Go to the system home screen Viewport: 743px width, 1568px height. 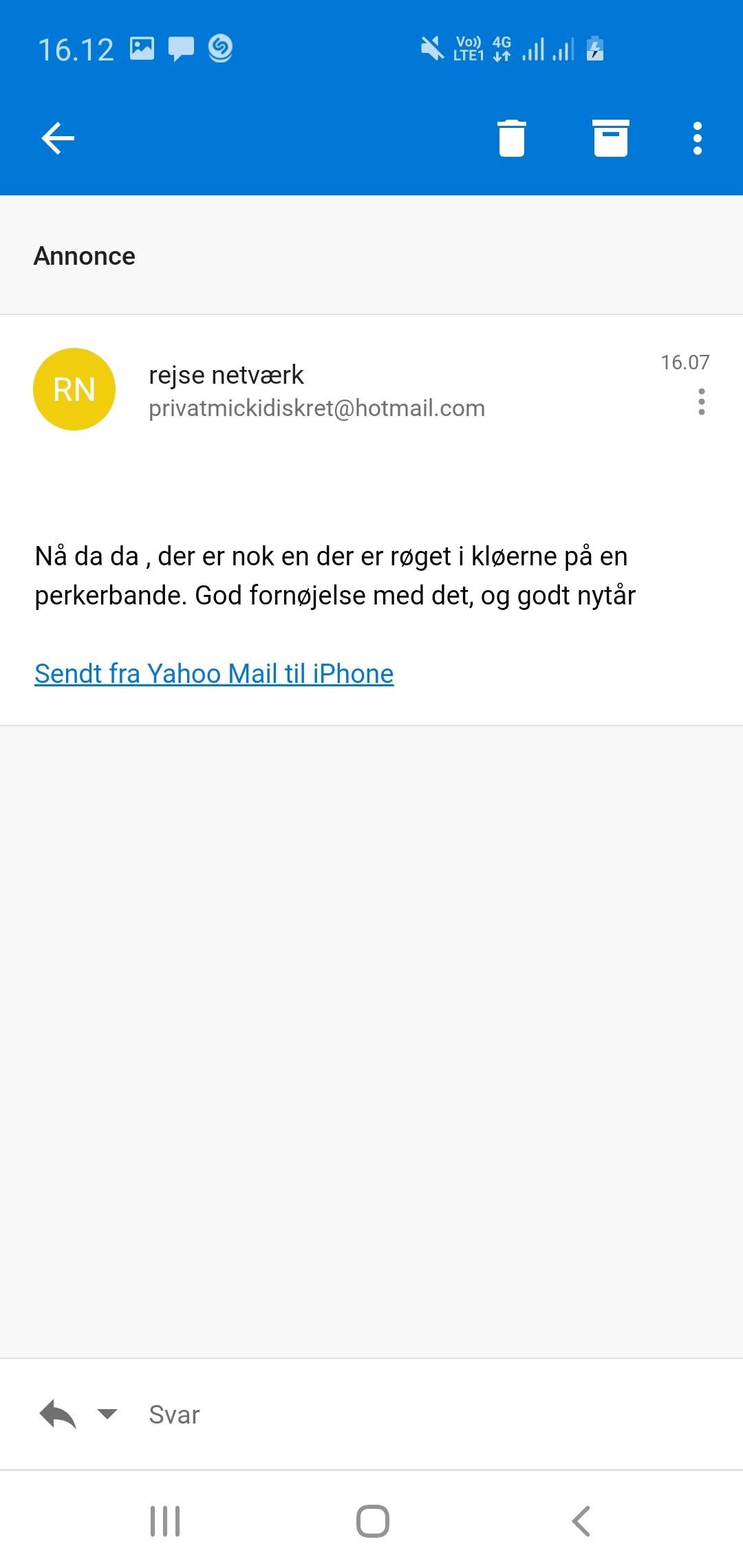coord(373,1521)
